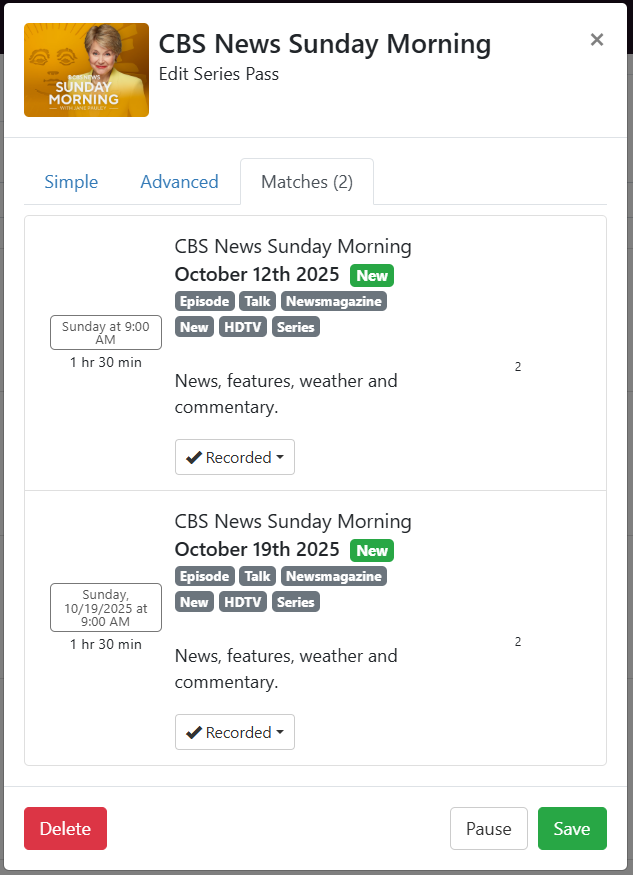
Task: Switch to the Advanced tab
Action: click(x=179, y=182)
